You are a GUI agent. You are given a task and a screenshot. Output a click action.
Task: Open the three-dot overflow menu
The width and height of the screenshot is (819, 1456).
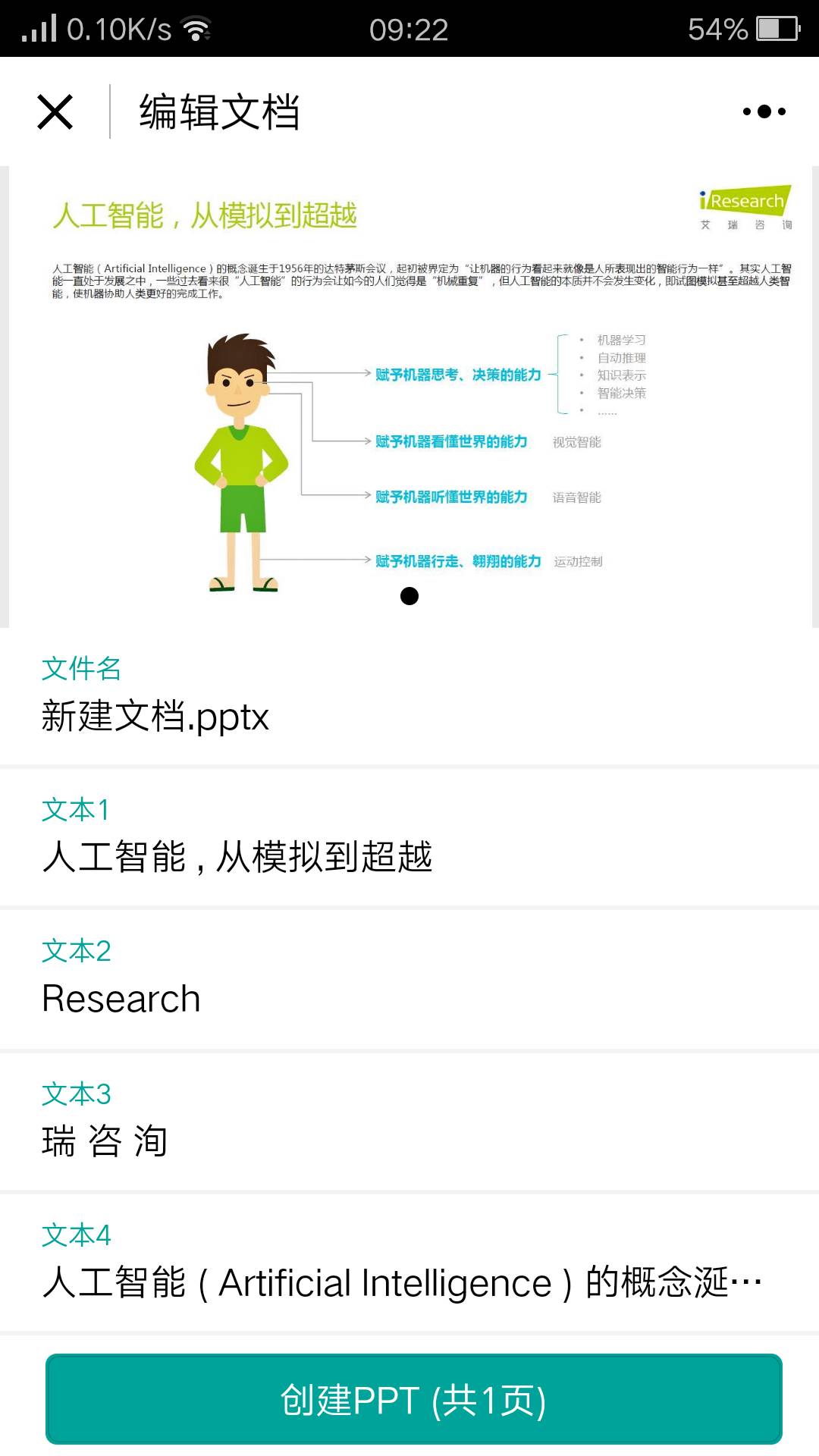click(x=764, y=112)
